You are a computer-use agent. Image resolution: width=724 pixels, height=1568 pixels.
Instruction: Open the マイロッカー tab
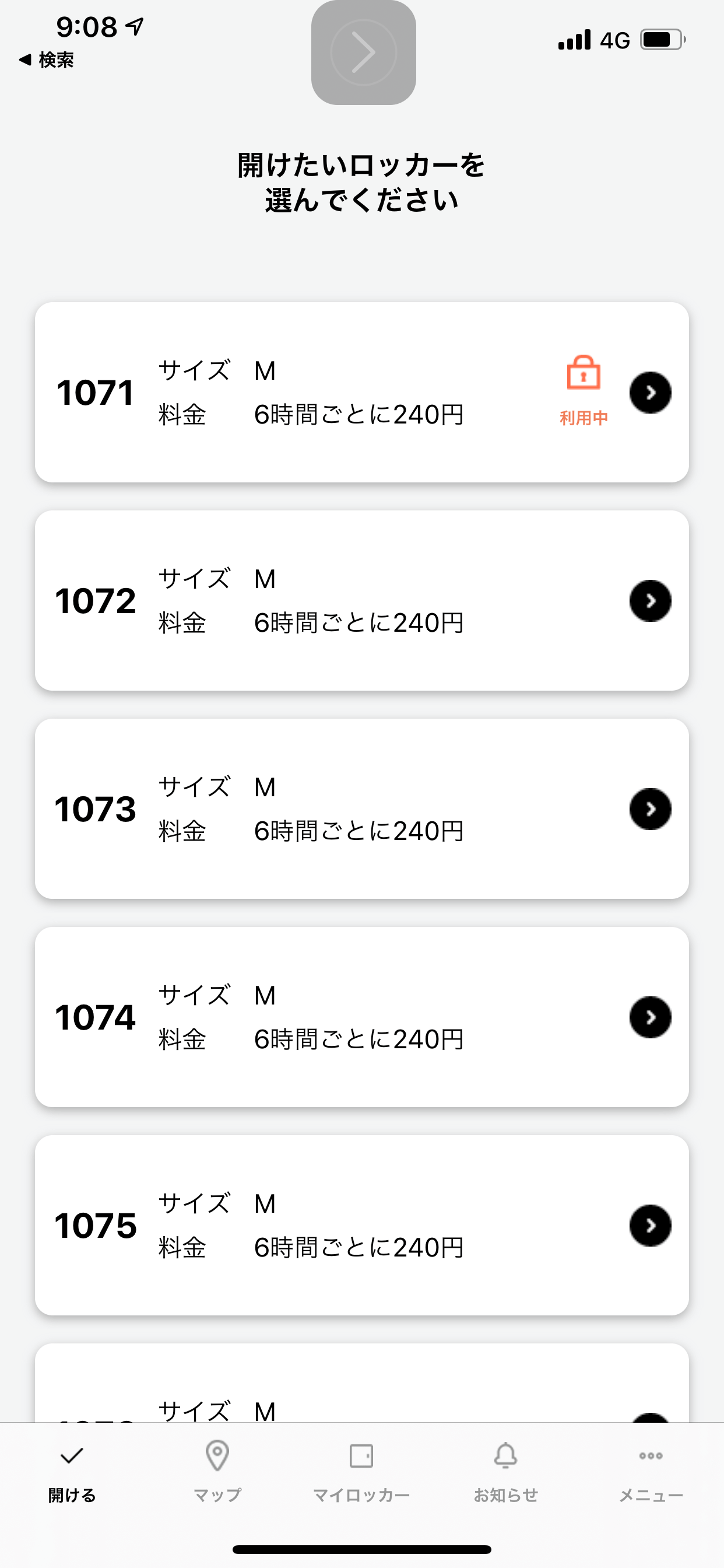point(361,1472)
